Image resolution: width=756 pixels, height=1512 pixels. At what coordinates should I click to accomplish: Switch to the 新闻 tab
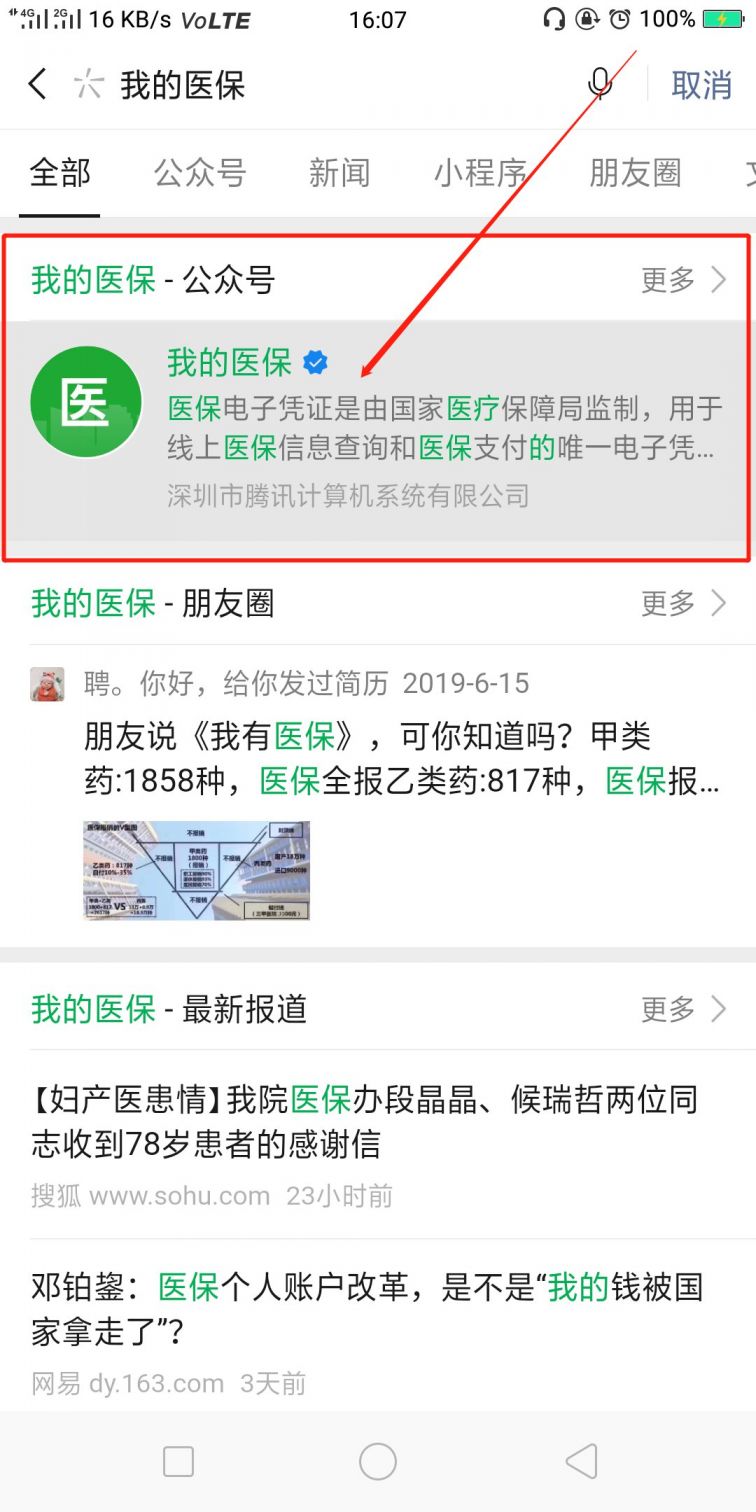coord(339,173)
